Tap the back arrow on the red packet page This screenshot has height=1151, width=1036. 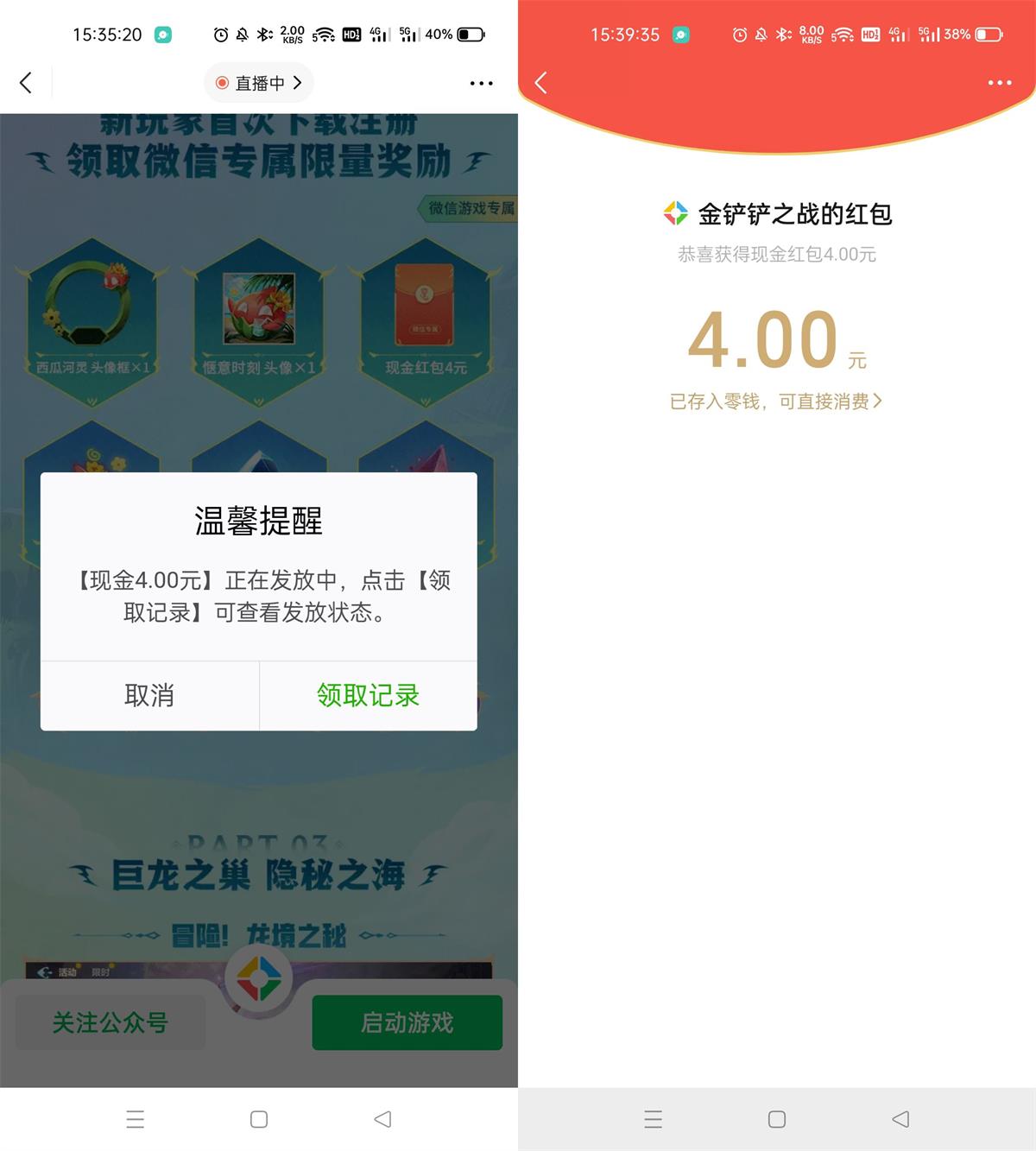point(540,83)
